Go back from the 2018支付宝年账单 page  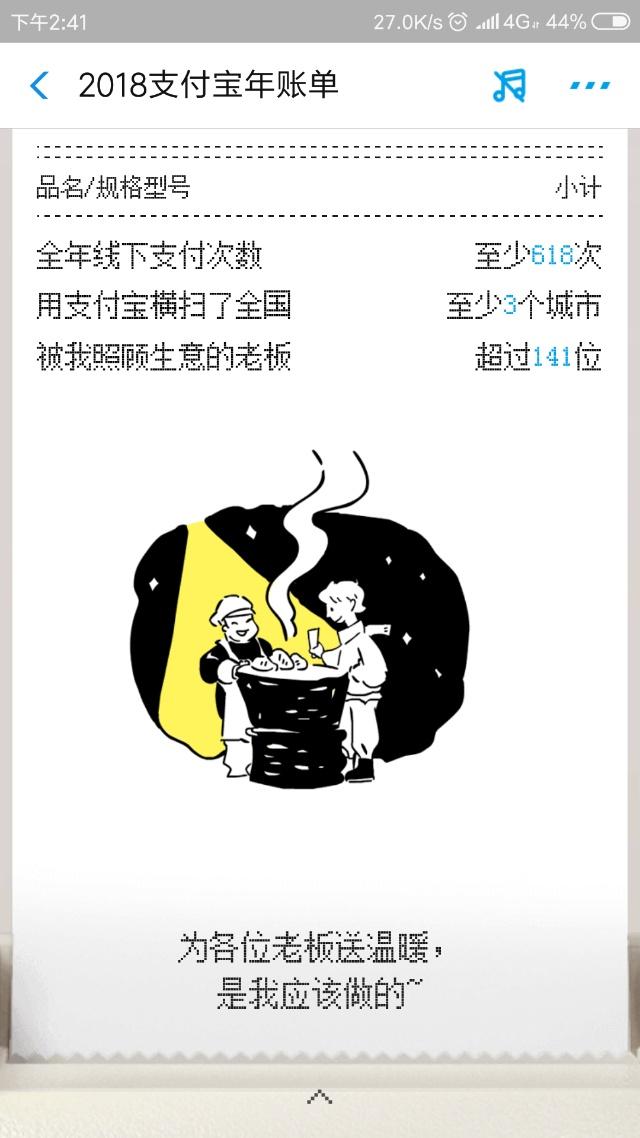39,86
